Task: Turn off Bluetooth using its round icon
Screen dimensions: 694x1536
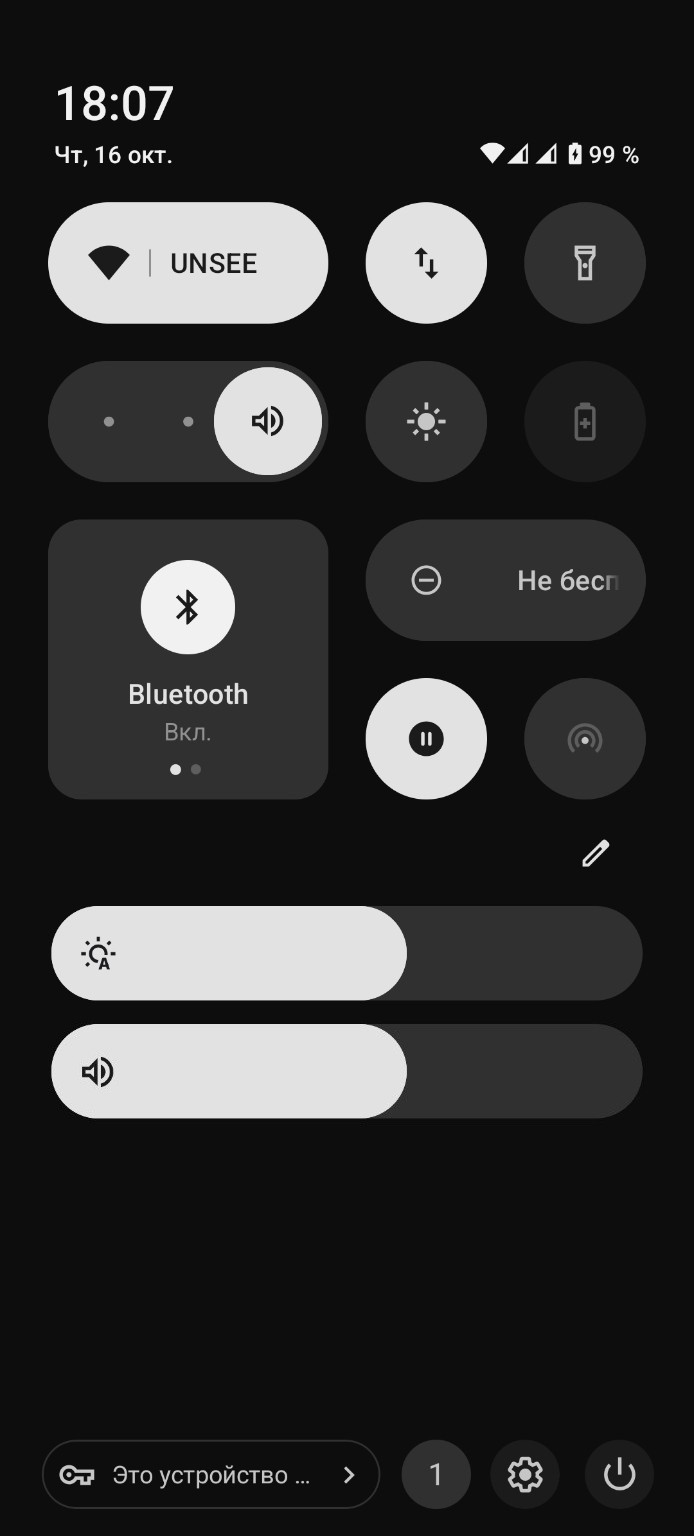Action: point(188,607)
